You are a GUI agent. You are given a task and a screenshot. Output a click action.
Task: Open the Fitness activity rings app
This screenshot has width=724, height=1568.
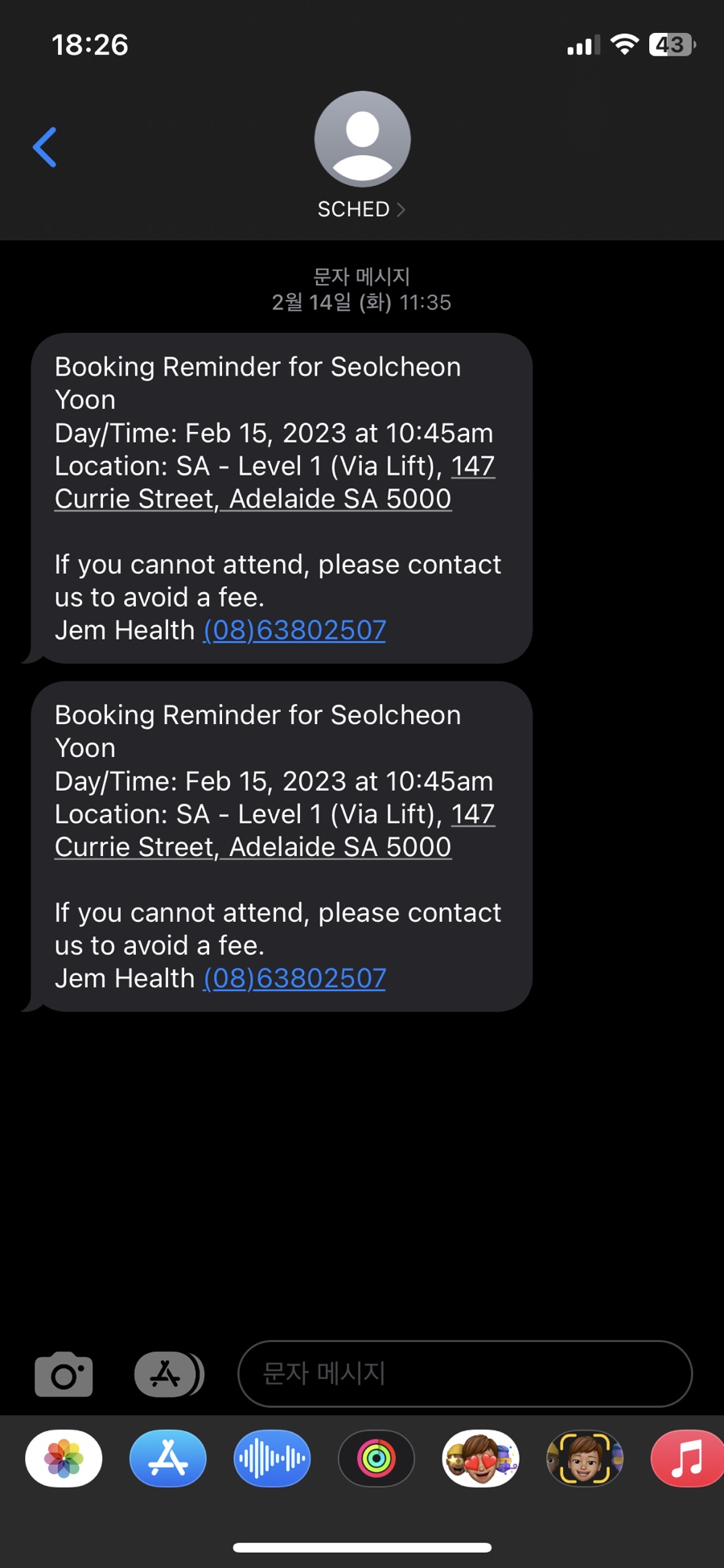tap(376, 1459)
